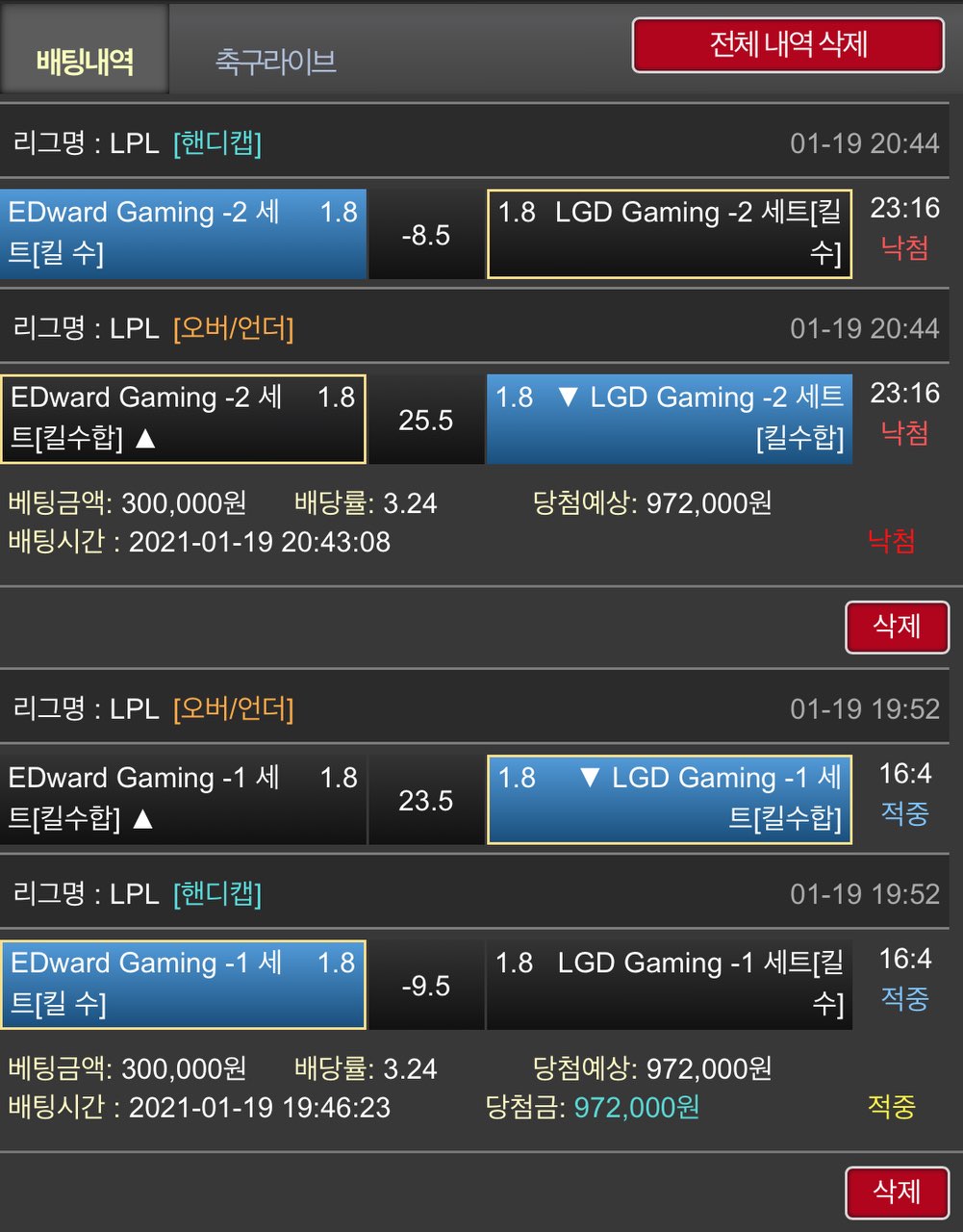Screen dimensions: 963x1232
Task: Delete the bet placed at 19:46:23
Action: (897, 1192)
